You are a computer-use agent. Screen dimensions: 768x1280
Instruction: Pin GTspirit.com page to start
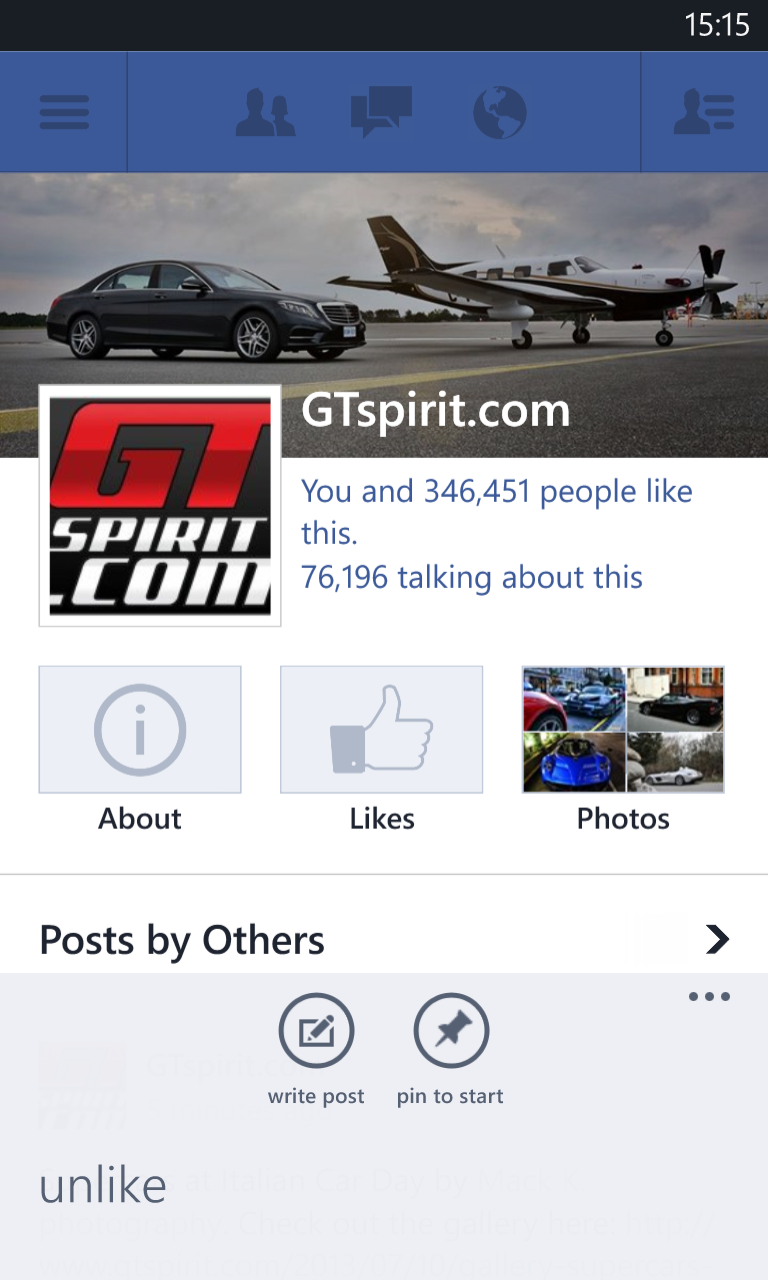click(x=451, y=1030)
